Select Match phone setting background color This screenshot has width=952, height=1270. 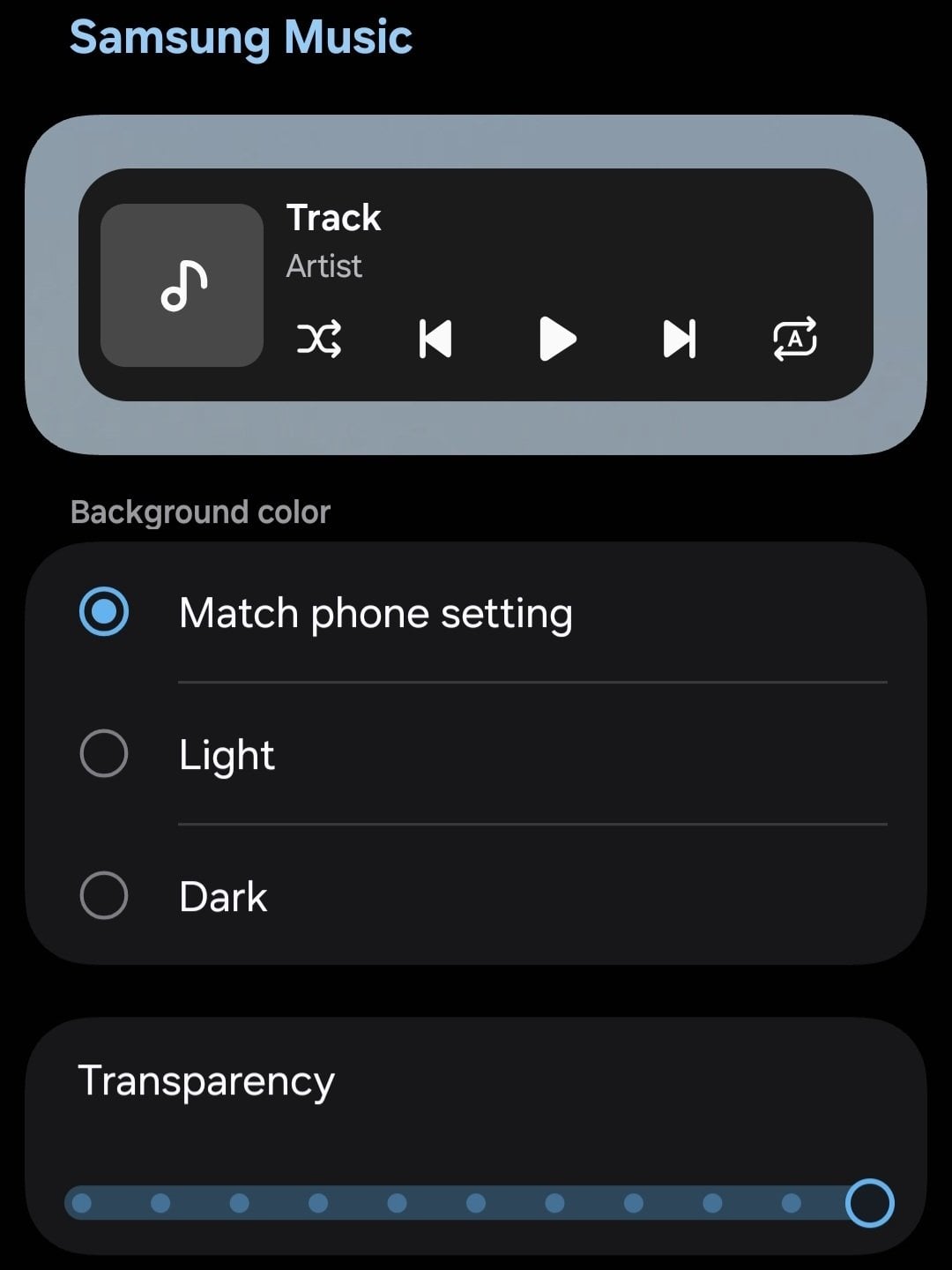104,612
